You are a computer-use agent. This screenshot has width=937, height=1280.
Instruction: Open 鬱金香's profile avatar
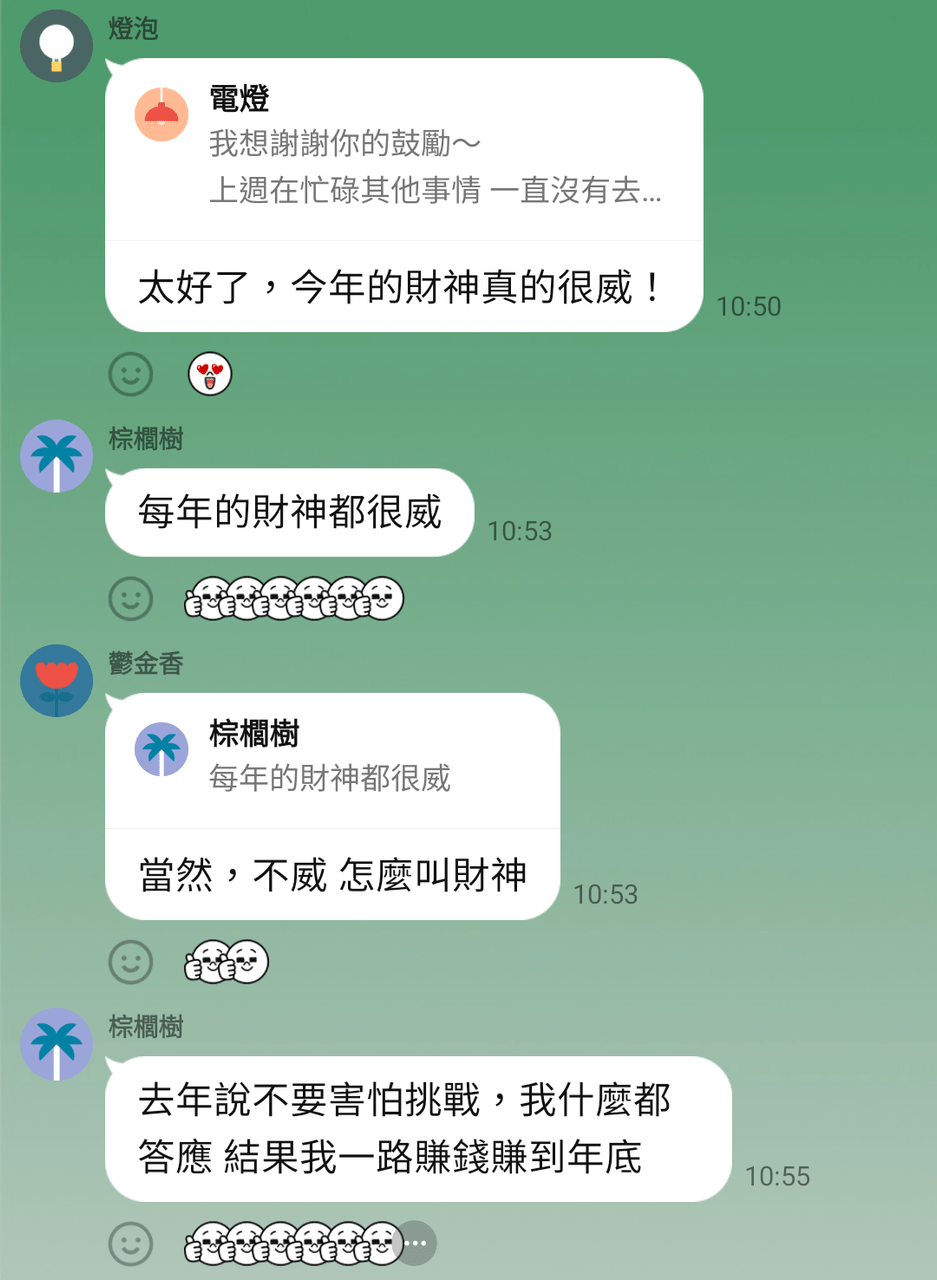point(56,680)
